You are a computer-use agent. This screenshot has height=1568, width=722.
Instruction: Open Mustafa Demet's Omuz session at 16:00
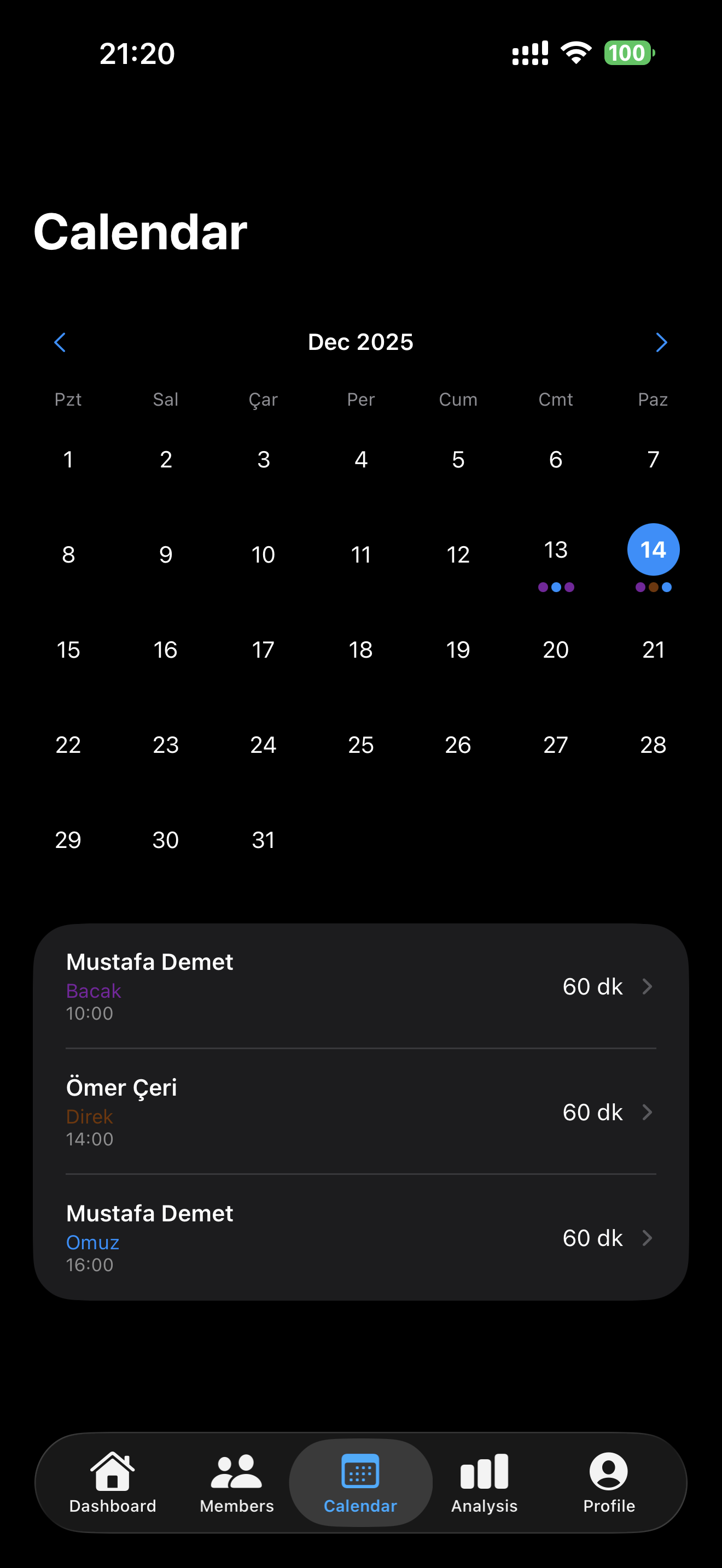360,1237
